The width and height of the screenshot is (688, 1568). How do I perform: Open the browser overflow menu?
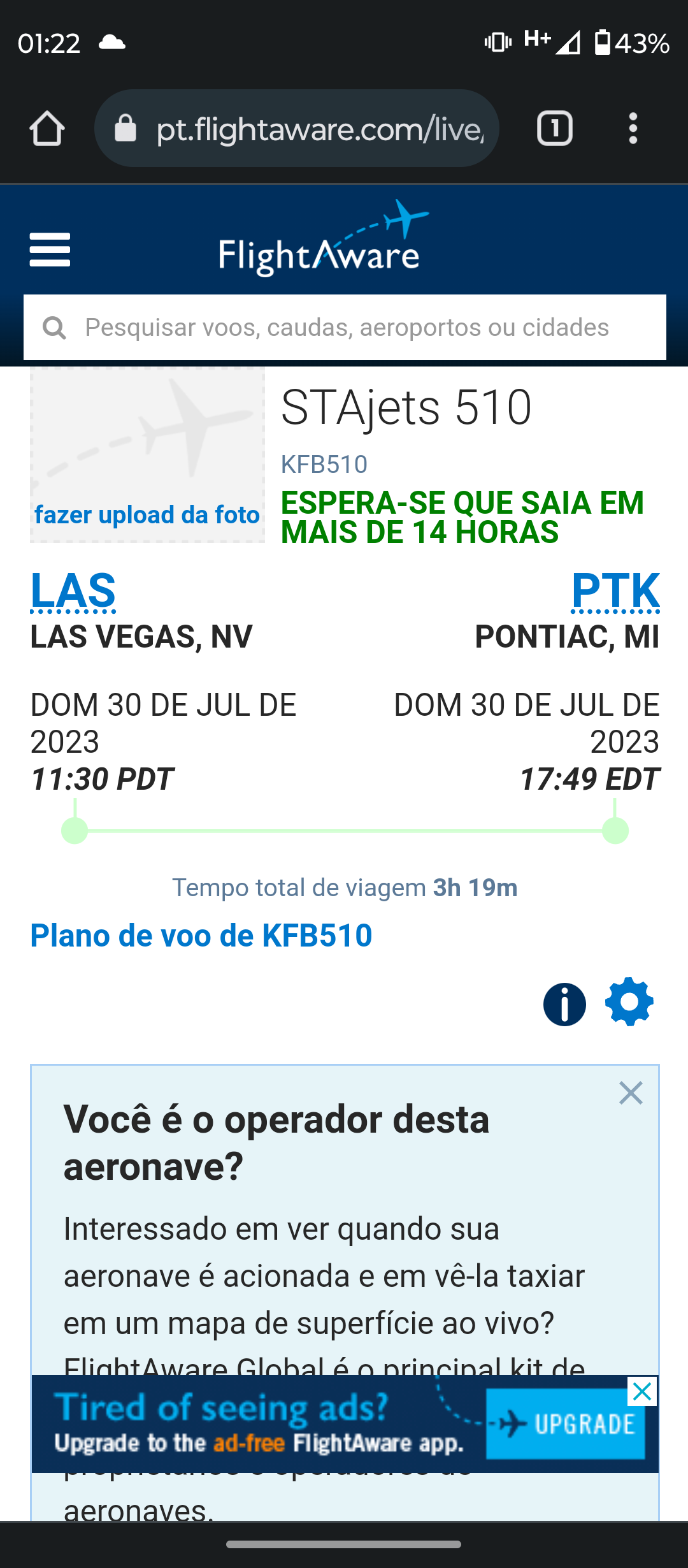tap(633, 129)
